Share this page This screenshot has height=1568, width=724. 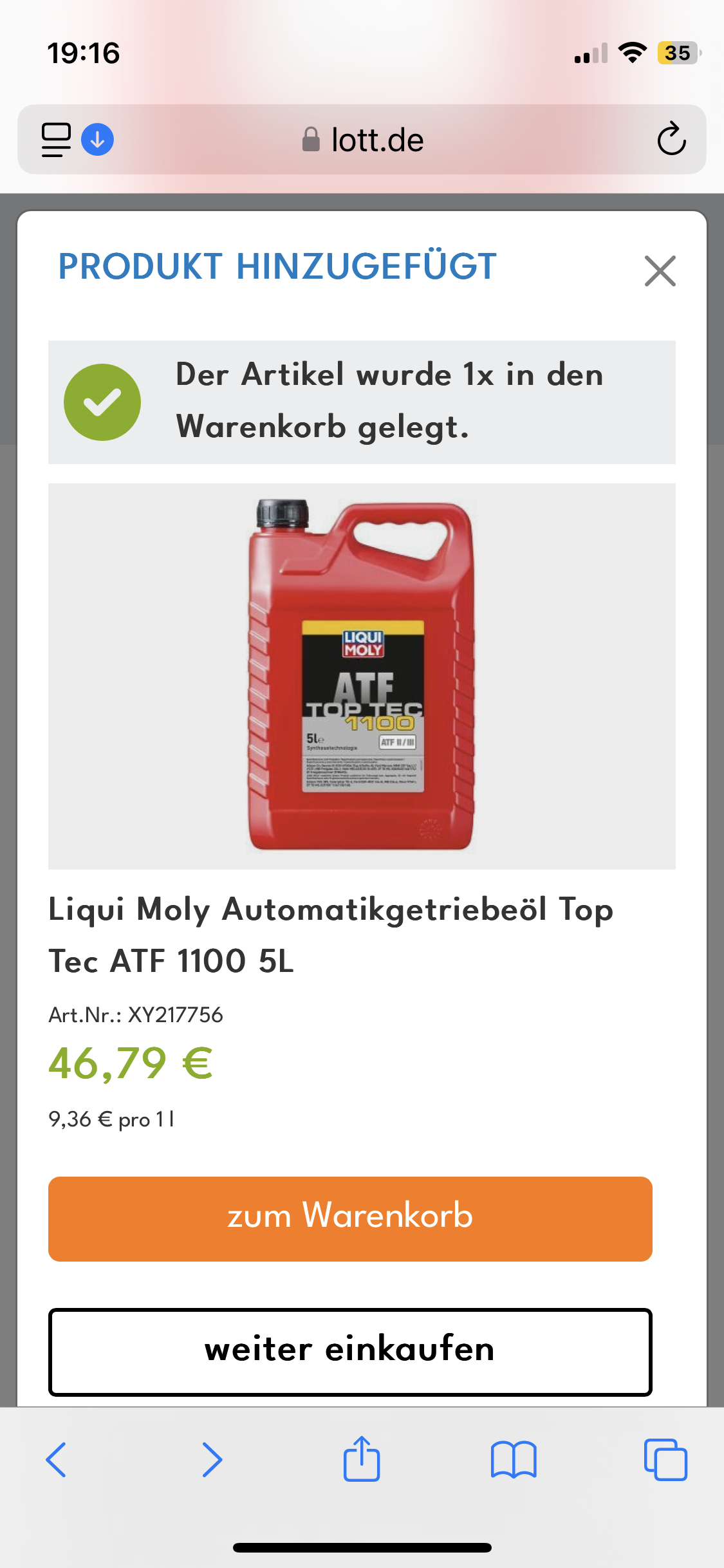[362, 1458]
